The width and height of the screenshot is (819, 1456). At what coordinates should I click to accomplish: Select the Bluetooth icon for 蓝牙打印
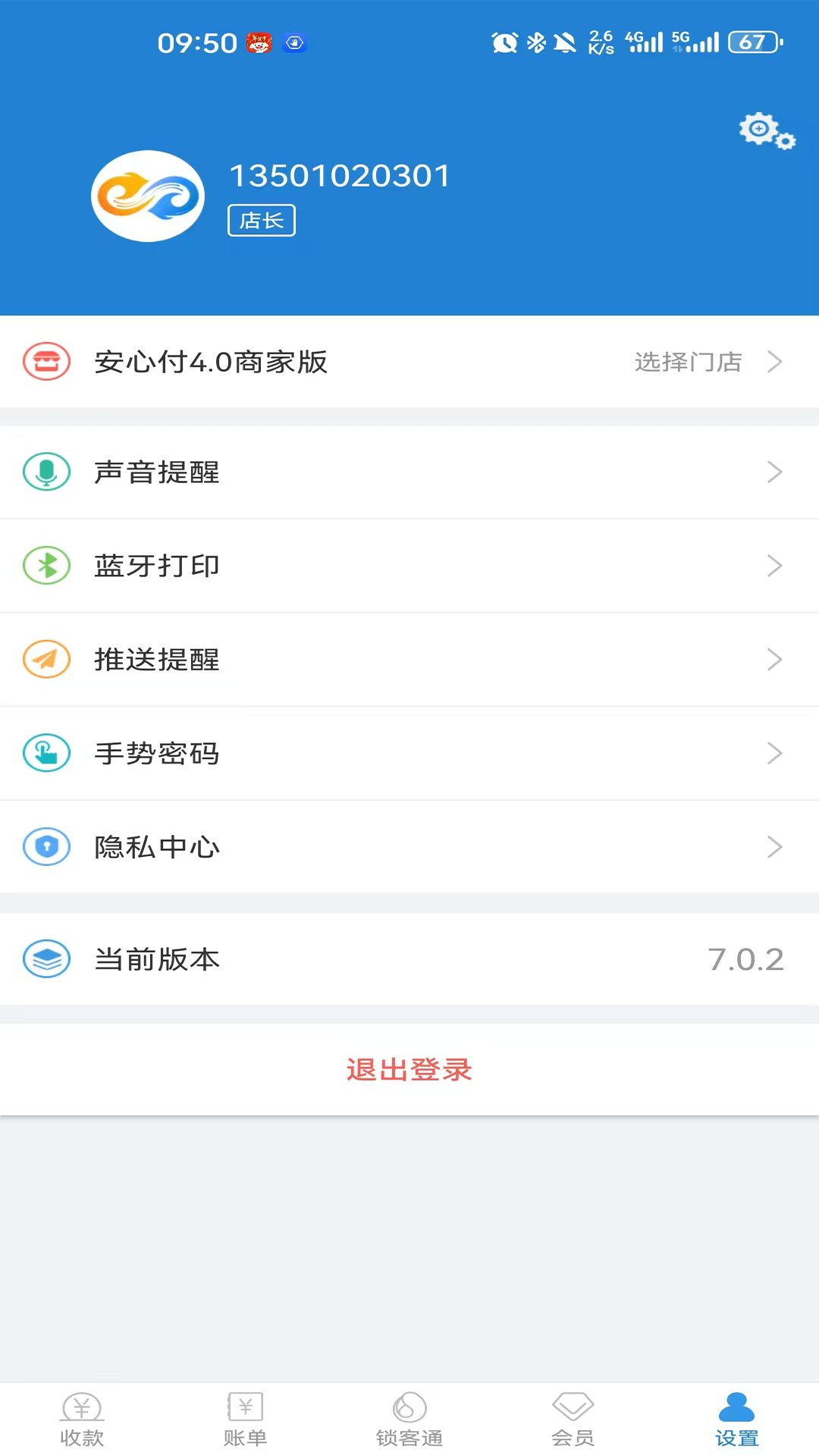pyautogui.click(x=46, y=565)
